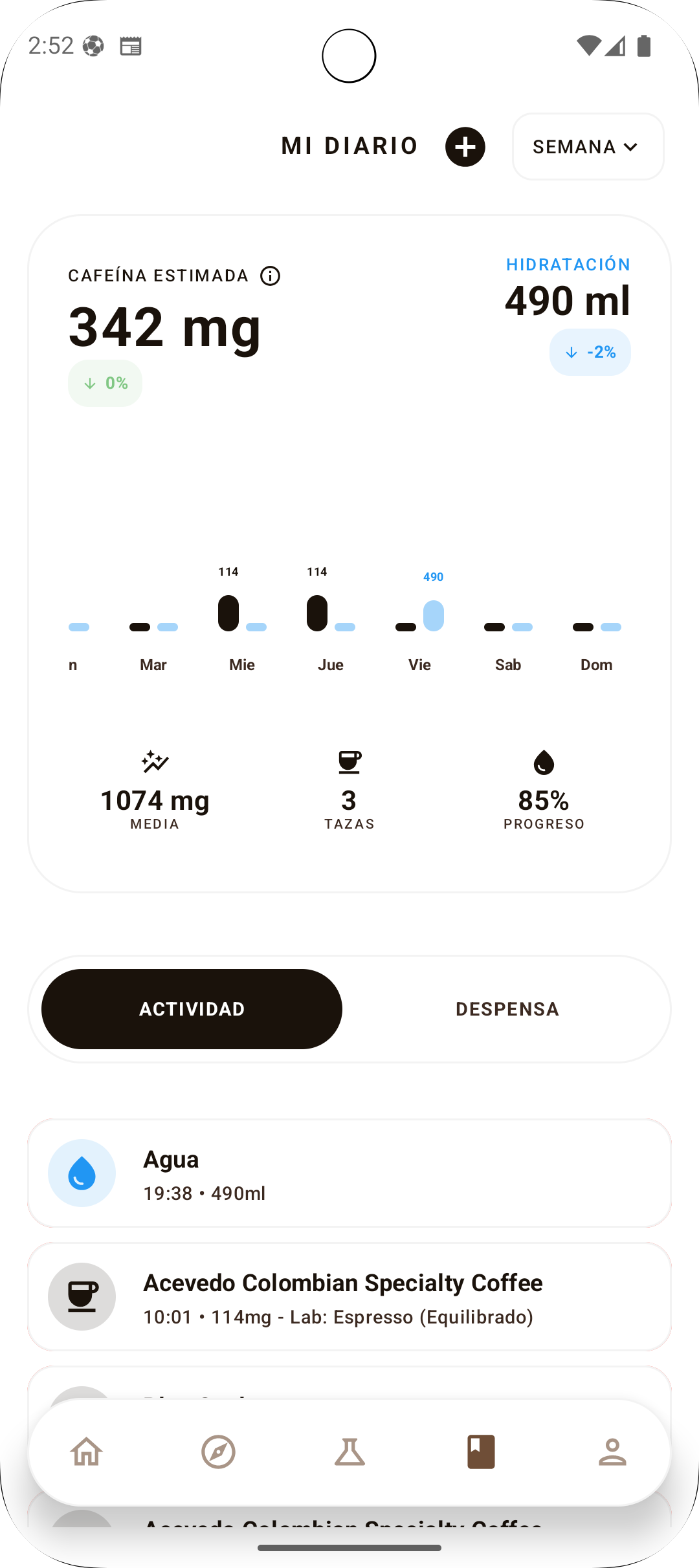Open the Semana period dropdown
The width and height of the screenshot is (699, 1568).
pos(588,147)
